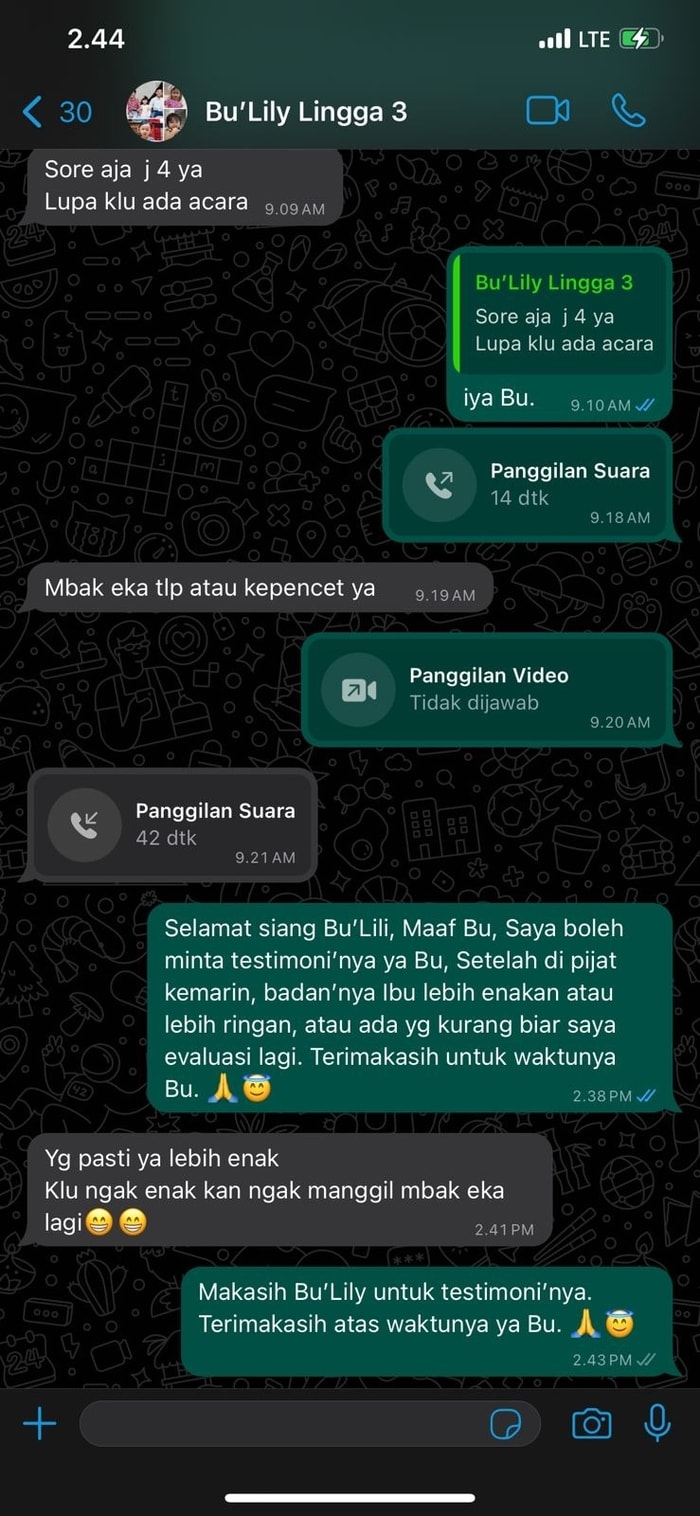Open the camera to send a photo
Screen dimensions: 700x1516
(x=591, y=1423)
